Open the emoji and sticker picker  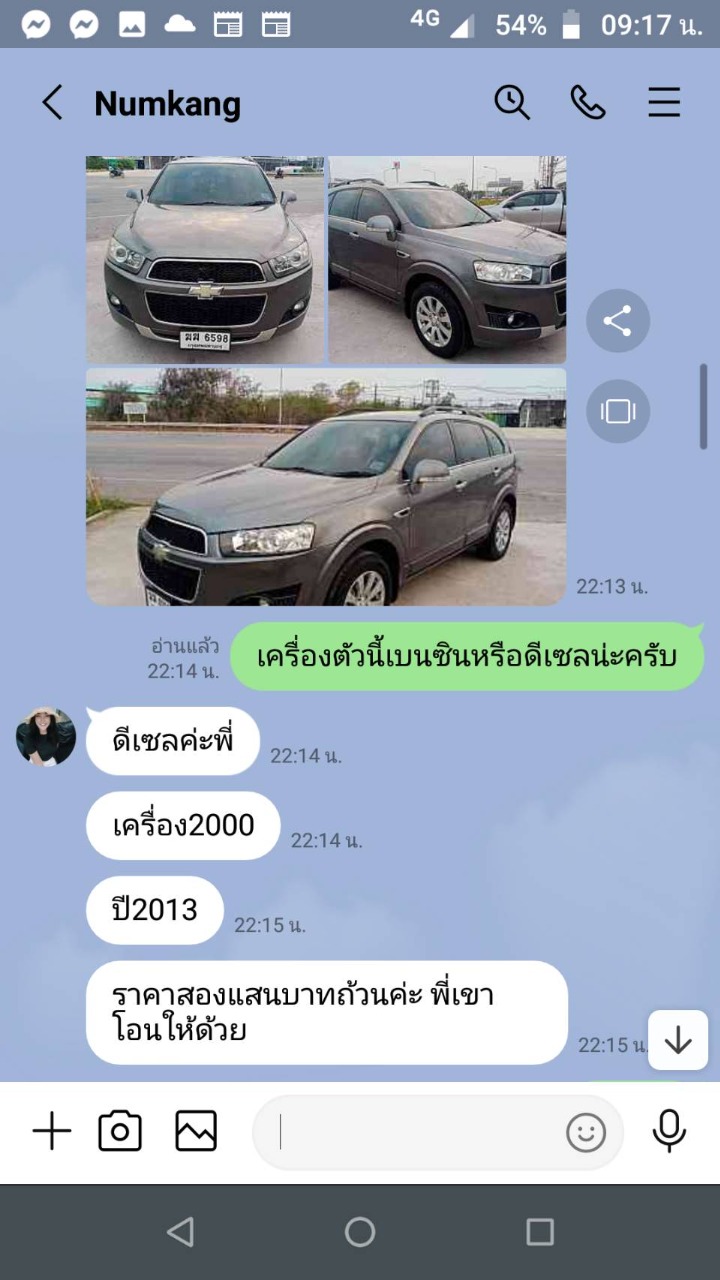tap(586, 1133)
